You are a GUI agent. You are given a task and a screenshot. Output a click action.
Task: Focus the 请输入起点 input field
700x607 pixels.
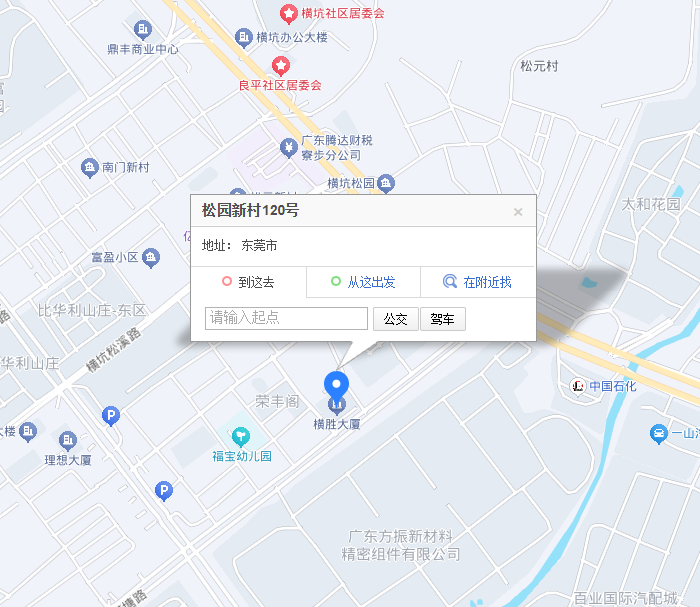[287, 318]
